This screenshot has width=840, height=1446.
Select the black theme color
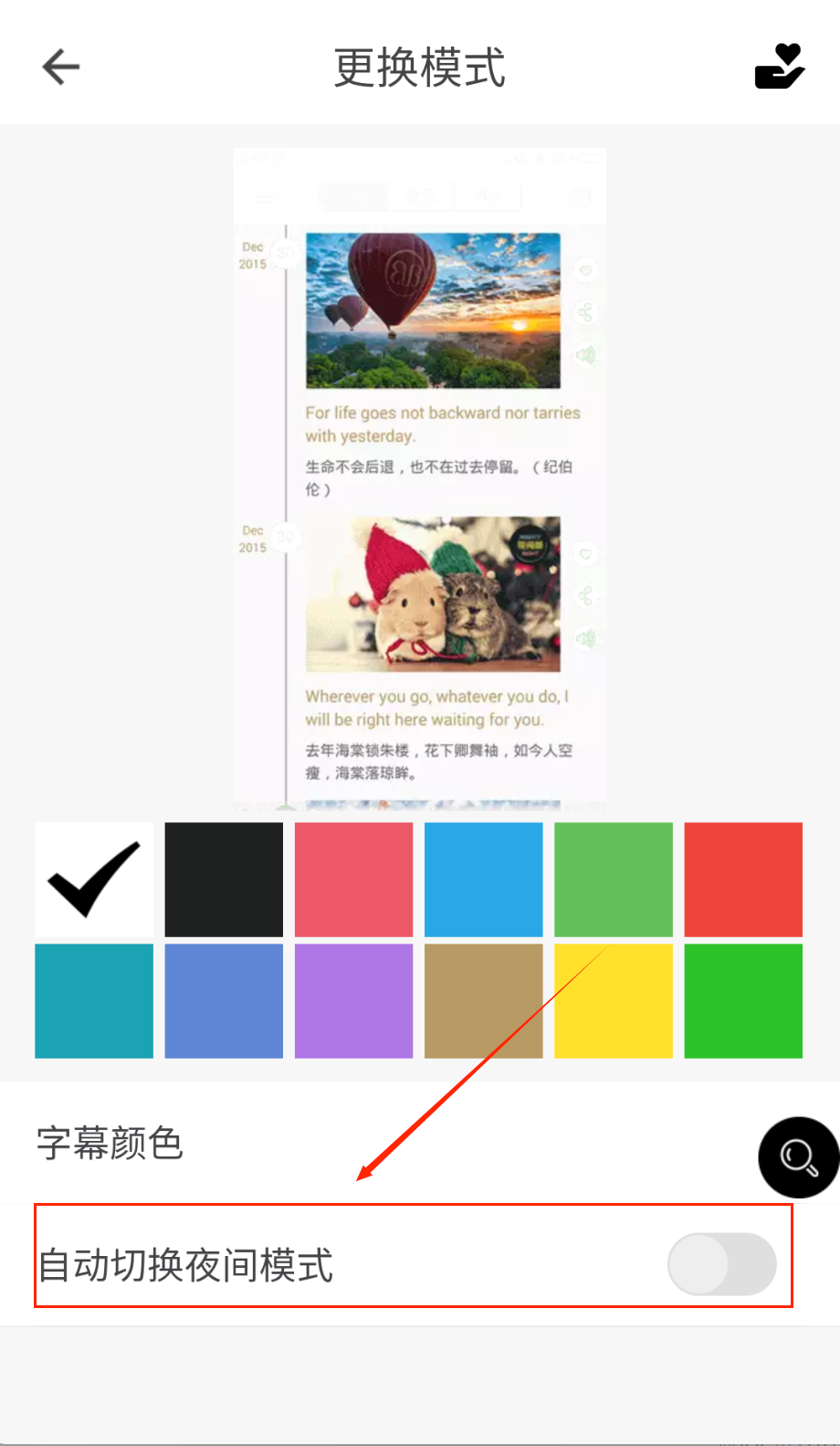coord(224,880)
